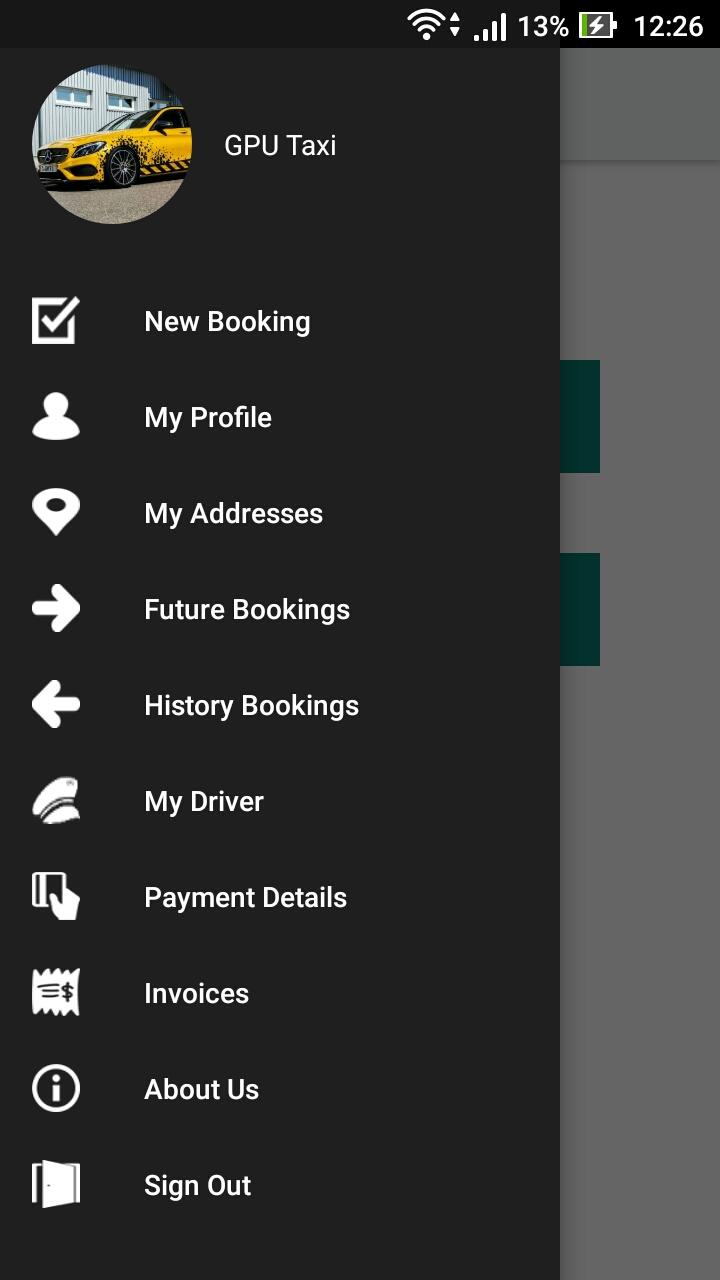This screenshot has height=1280, width=720.
Task: Tap Sign Out
Action: [197, 1186]
